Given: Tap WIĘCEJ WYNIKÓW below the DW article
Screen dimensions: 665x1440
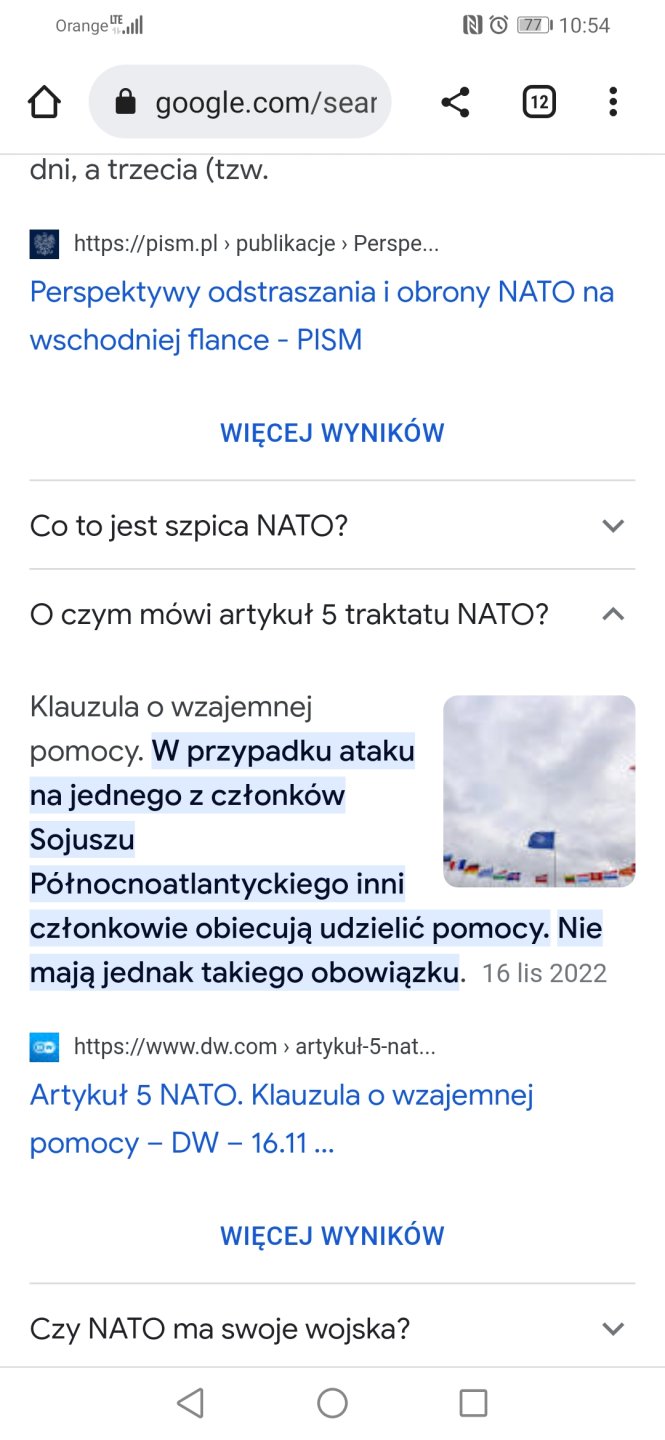Looking at the screenshot, I should (x=332, y=1235).
